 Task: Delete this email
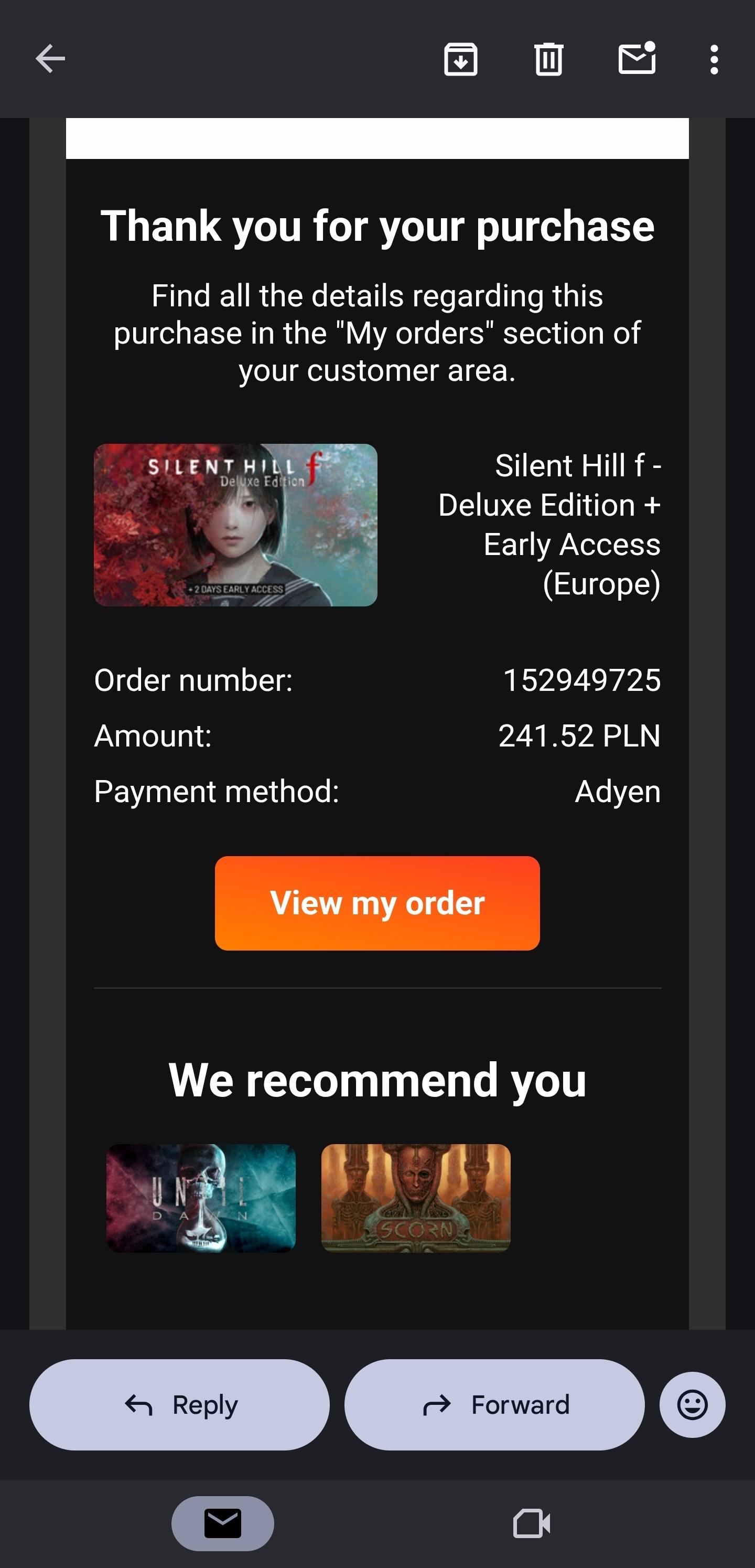click(549, 59)
